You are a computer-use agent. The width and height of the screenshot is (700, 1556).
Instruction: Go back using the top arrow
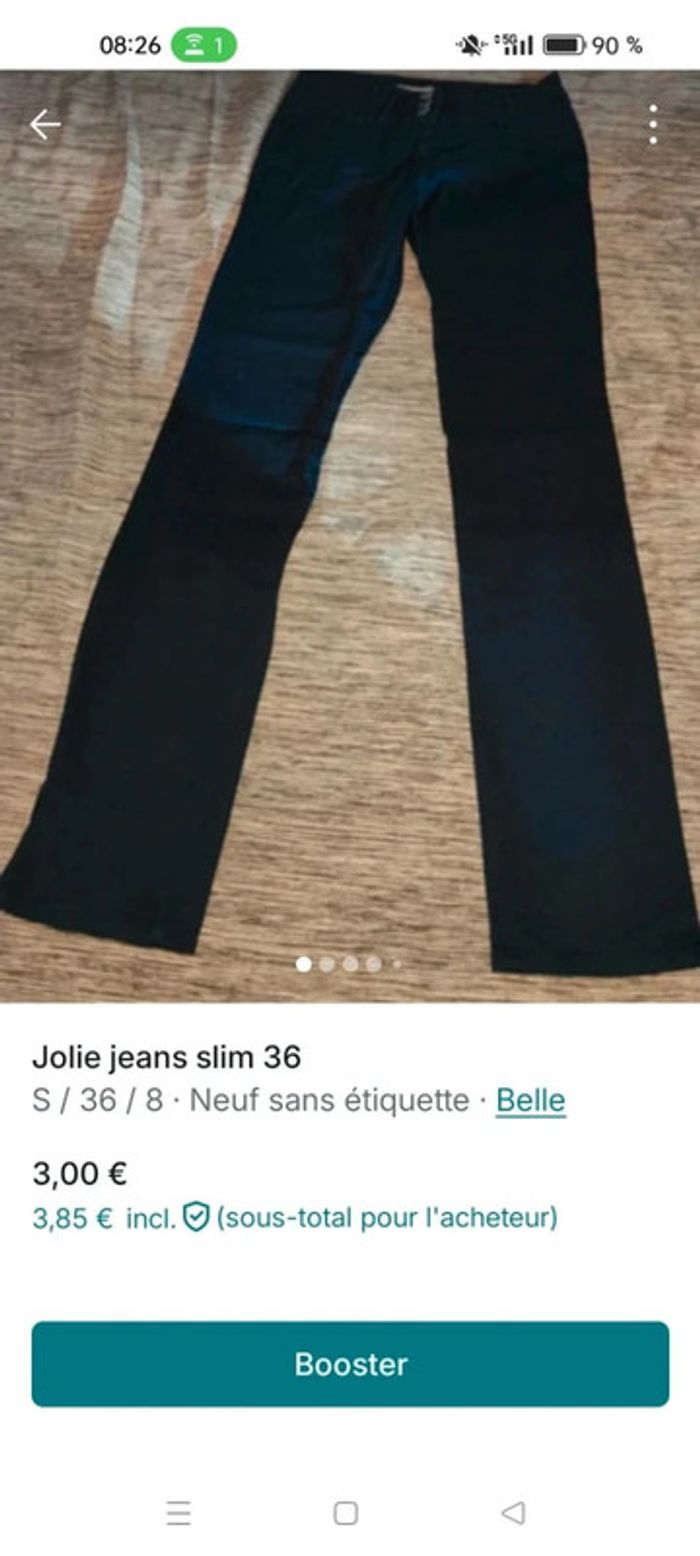(45, 125)
